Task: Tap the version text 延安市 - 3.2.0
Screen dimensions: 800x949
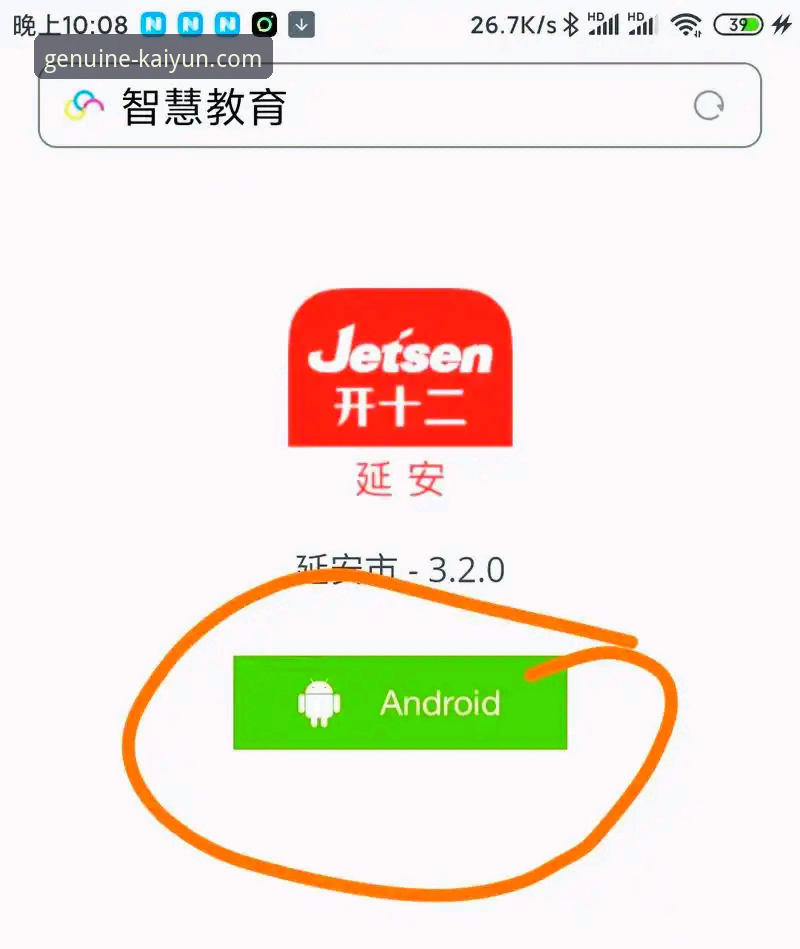Action: pyautogui.click(x=398, y=569)
